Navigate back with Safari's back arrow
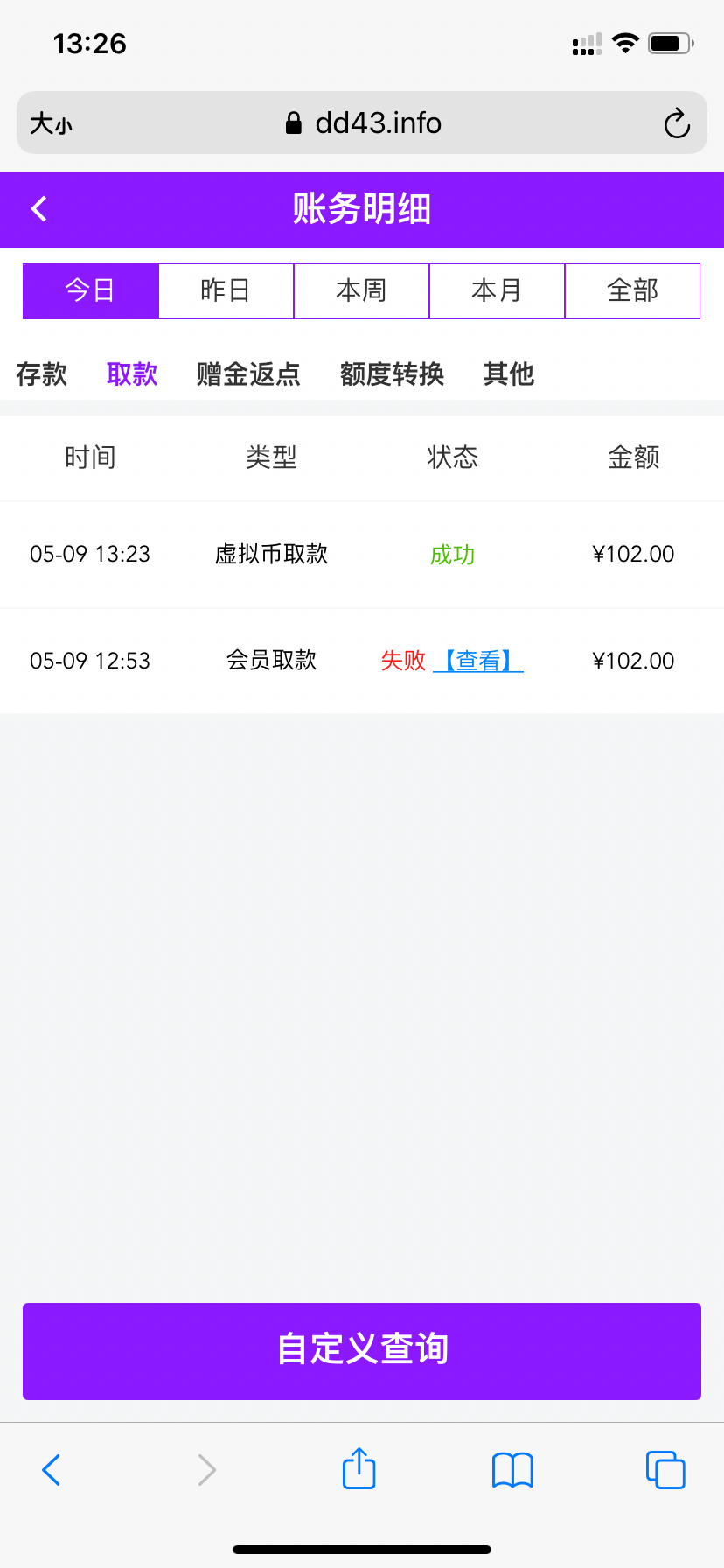Viewport: 724px width, 1568px height. click(x=52, y=1470)
